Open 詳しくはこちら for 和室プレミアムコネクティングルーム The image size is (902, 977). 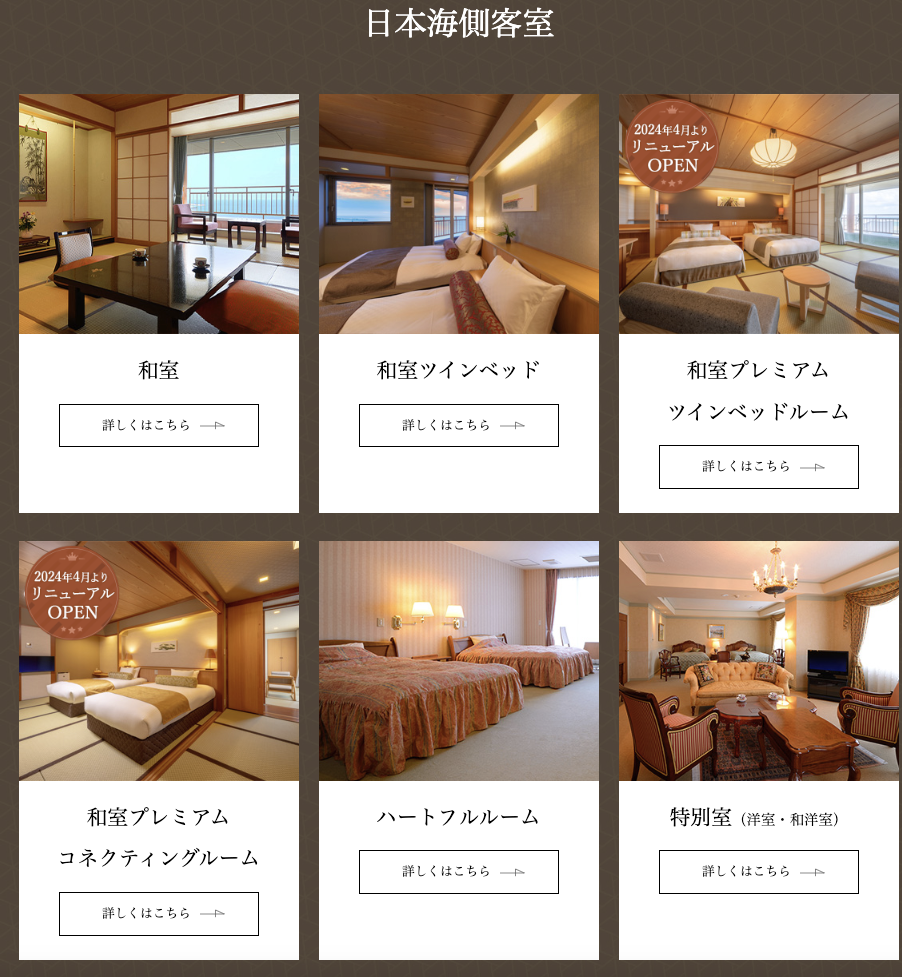159,913
